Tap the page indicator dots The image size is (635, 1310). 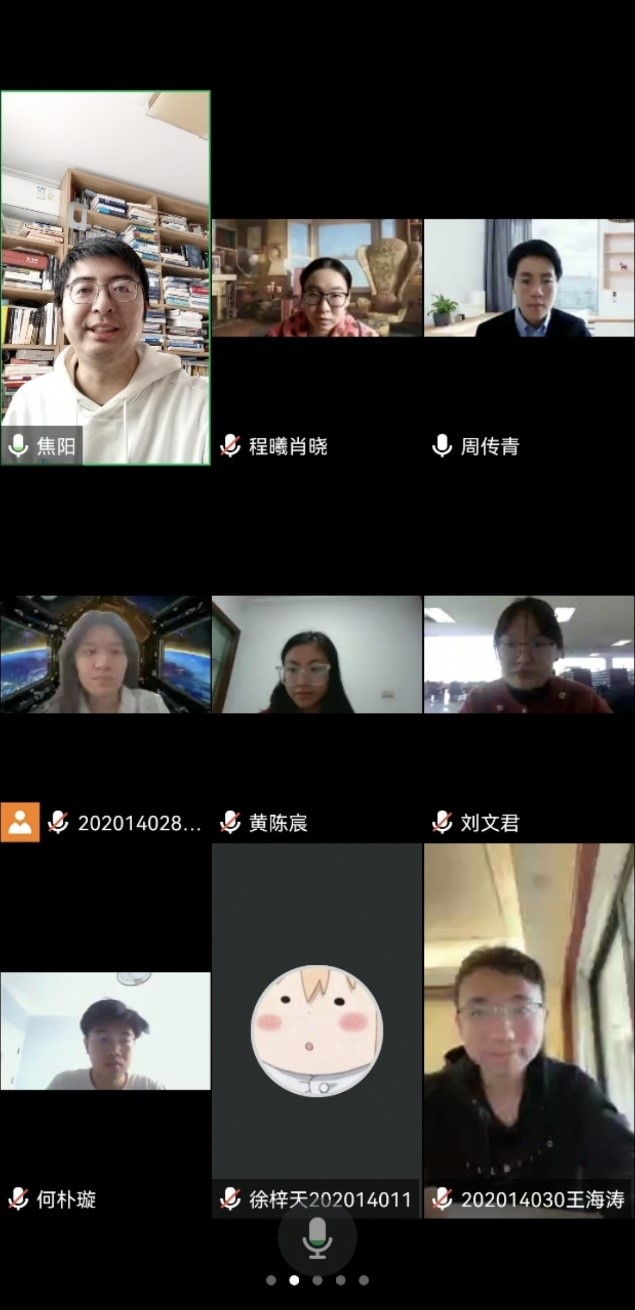[x=317, y=1280]
